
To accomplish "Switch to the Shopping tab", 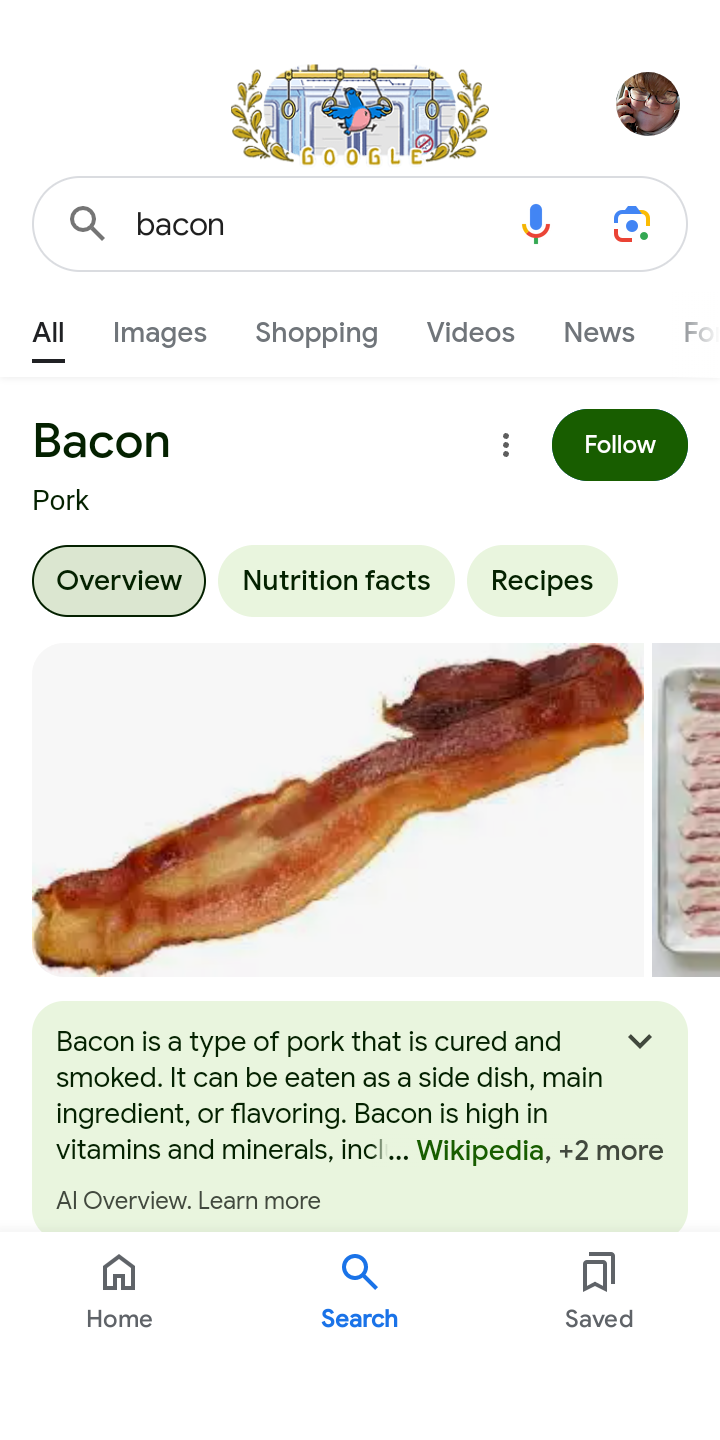I will 316,333.
